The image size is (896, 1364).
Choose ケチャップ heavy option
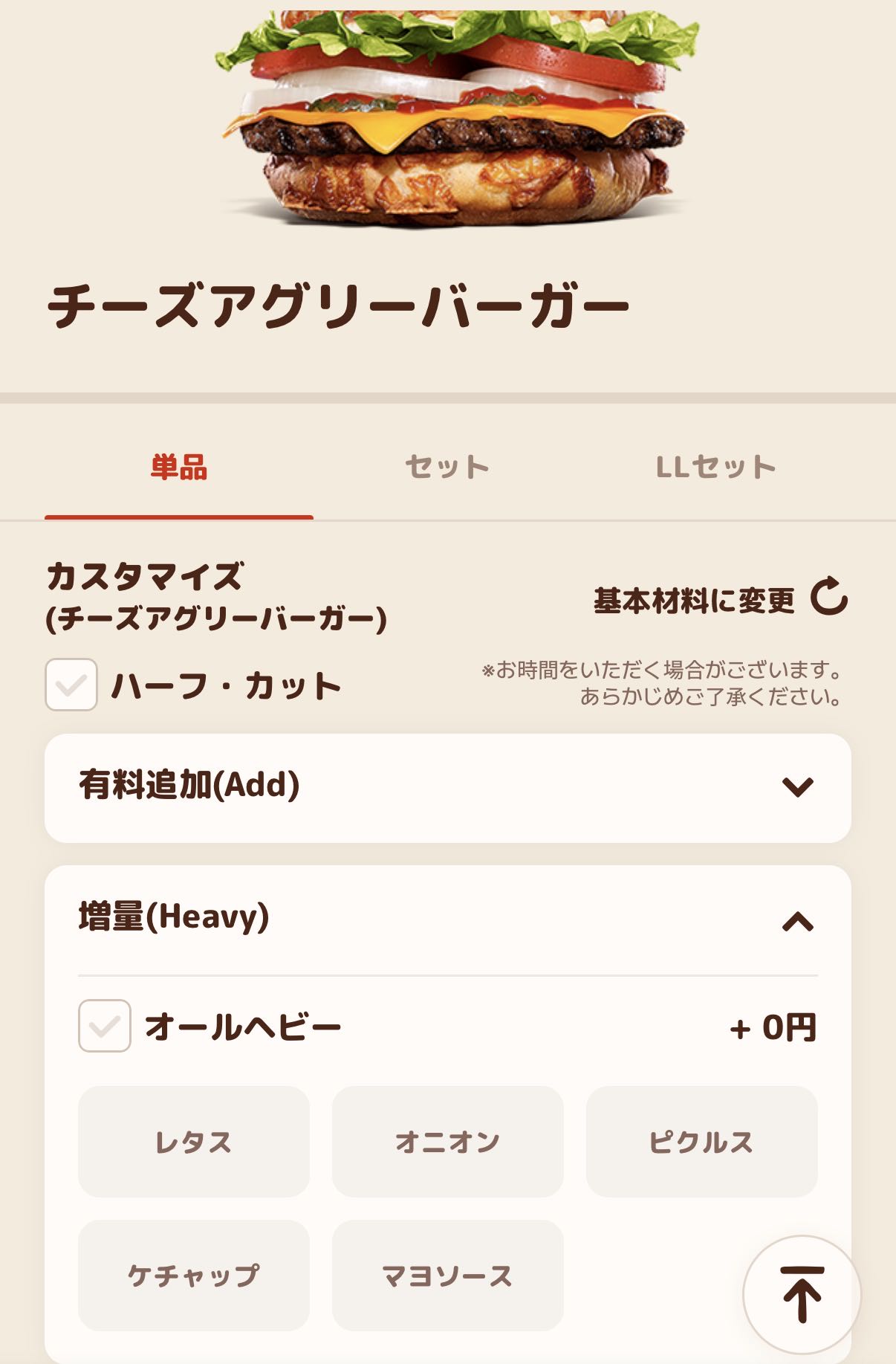coord(194,1276)
